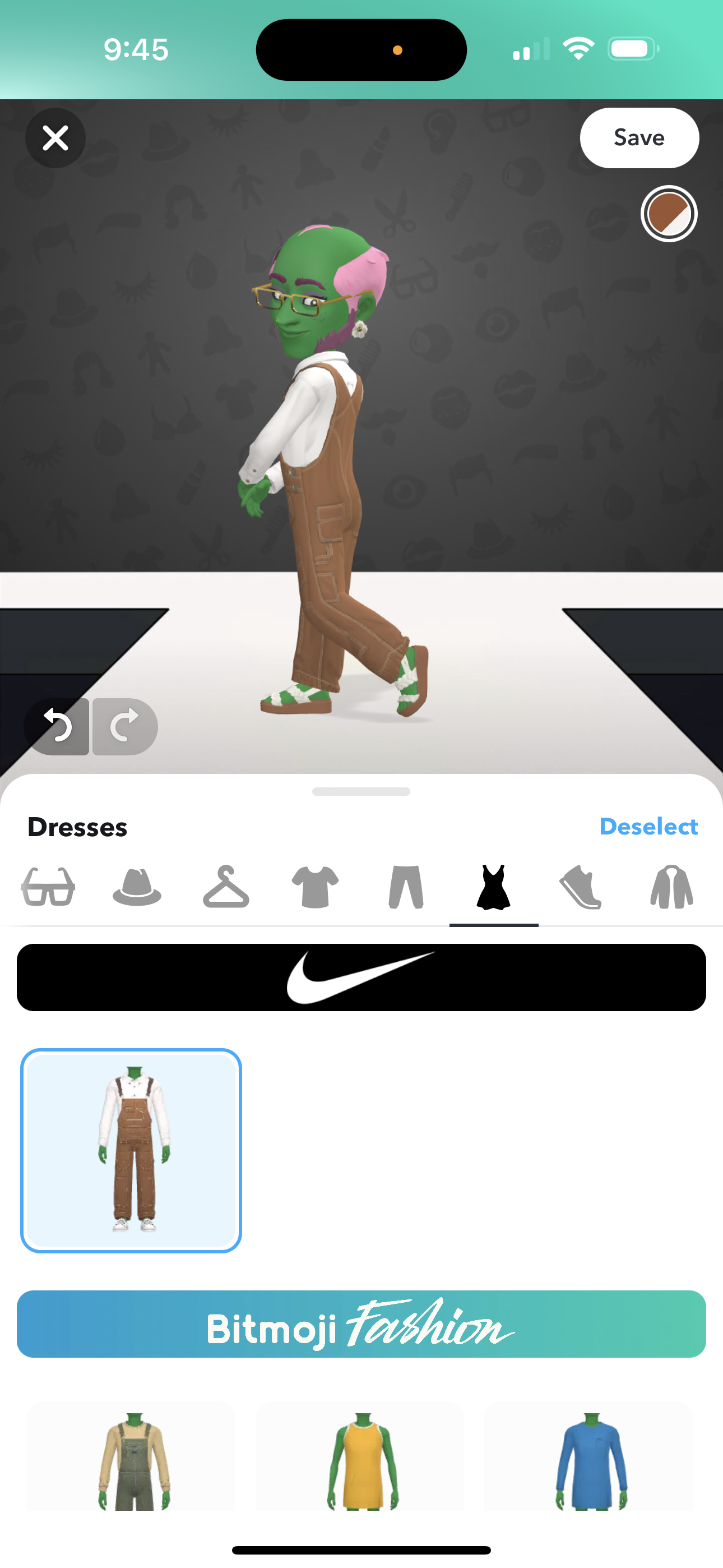Select the dresses category tab
This screenshot has width=723, height=1568.
click(494, 888)
